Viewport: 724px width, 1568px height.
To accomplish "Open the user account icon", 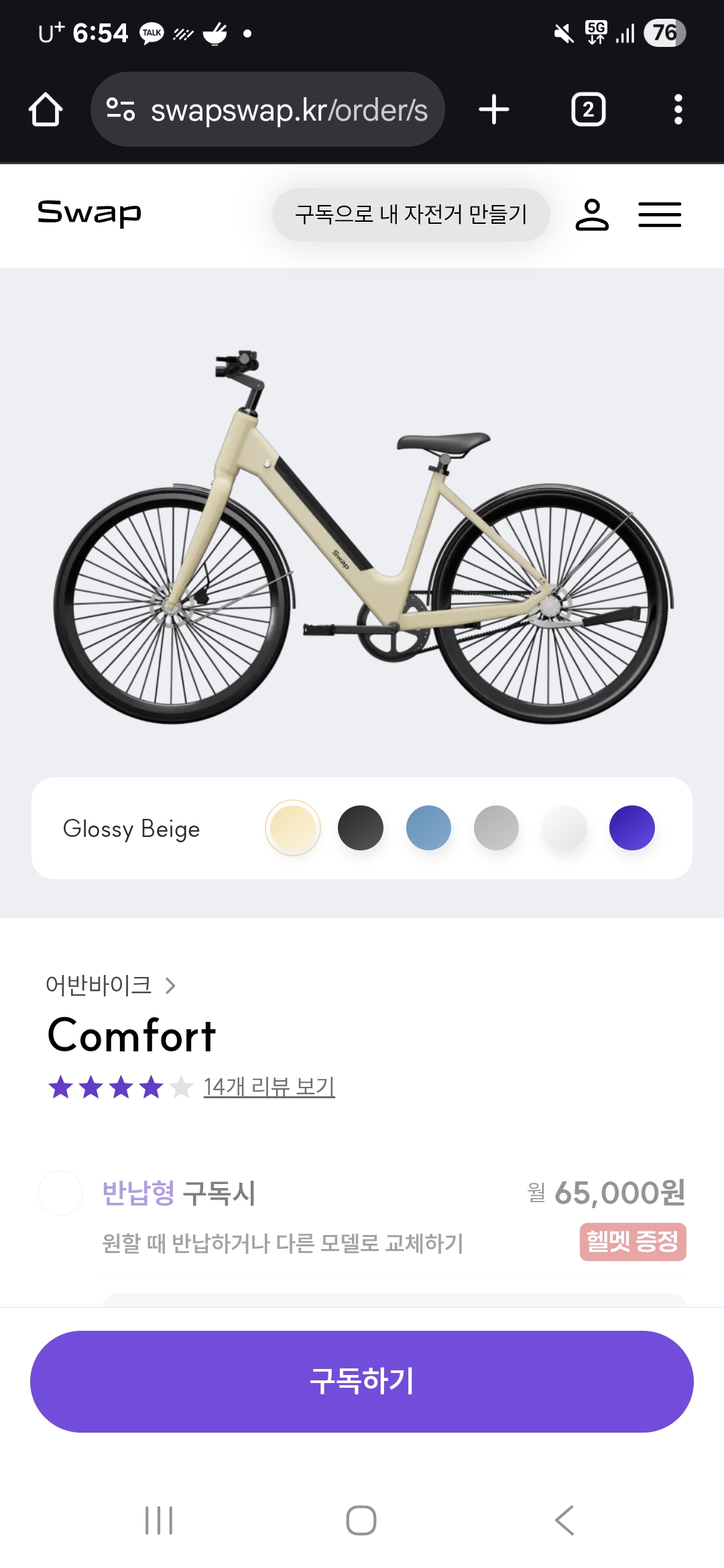I will tap(592, 214).
